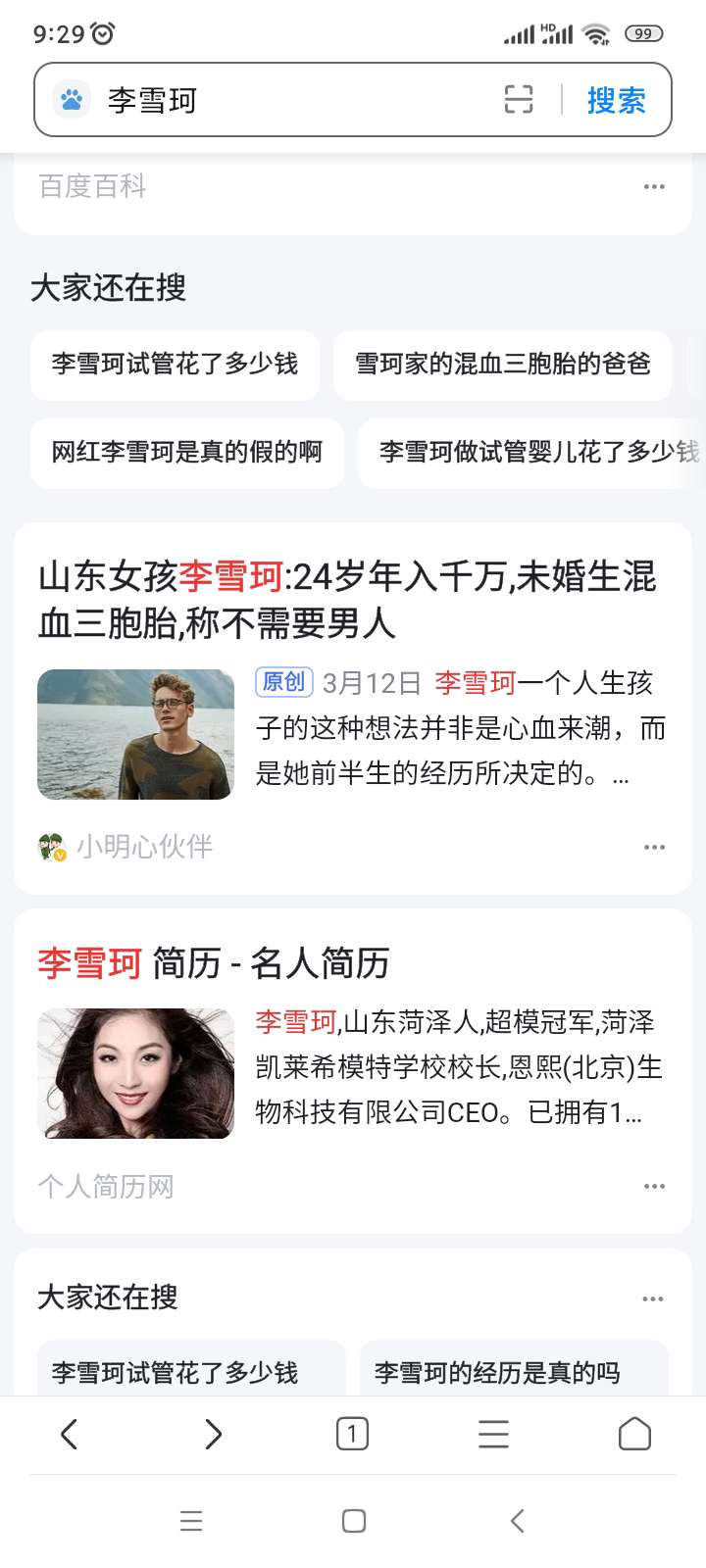Open the tabs switcher showing 1
The width and height of the screenshot is (706, 1568).
click(352, 1435)
